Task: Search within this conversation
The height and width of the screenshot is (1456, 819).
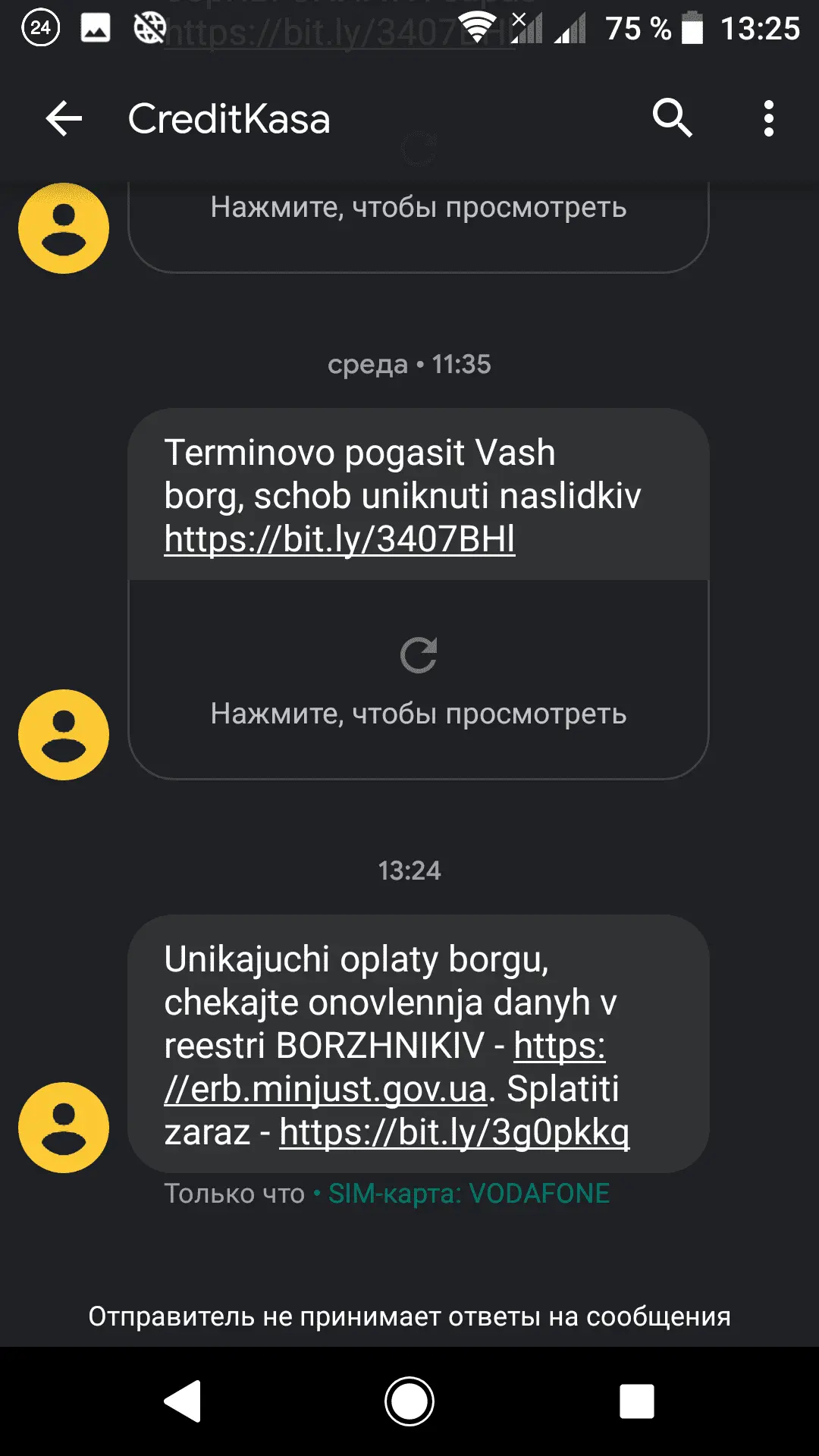Action: tap(672, 119)
